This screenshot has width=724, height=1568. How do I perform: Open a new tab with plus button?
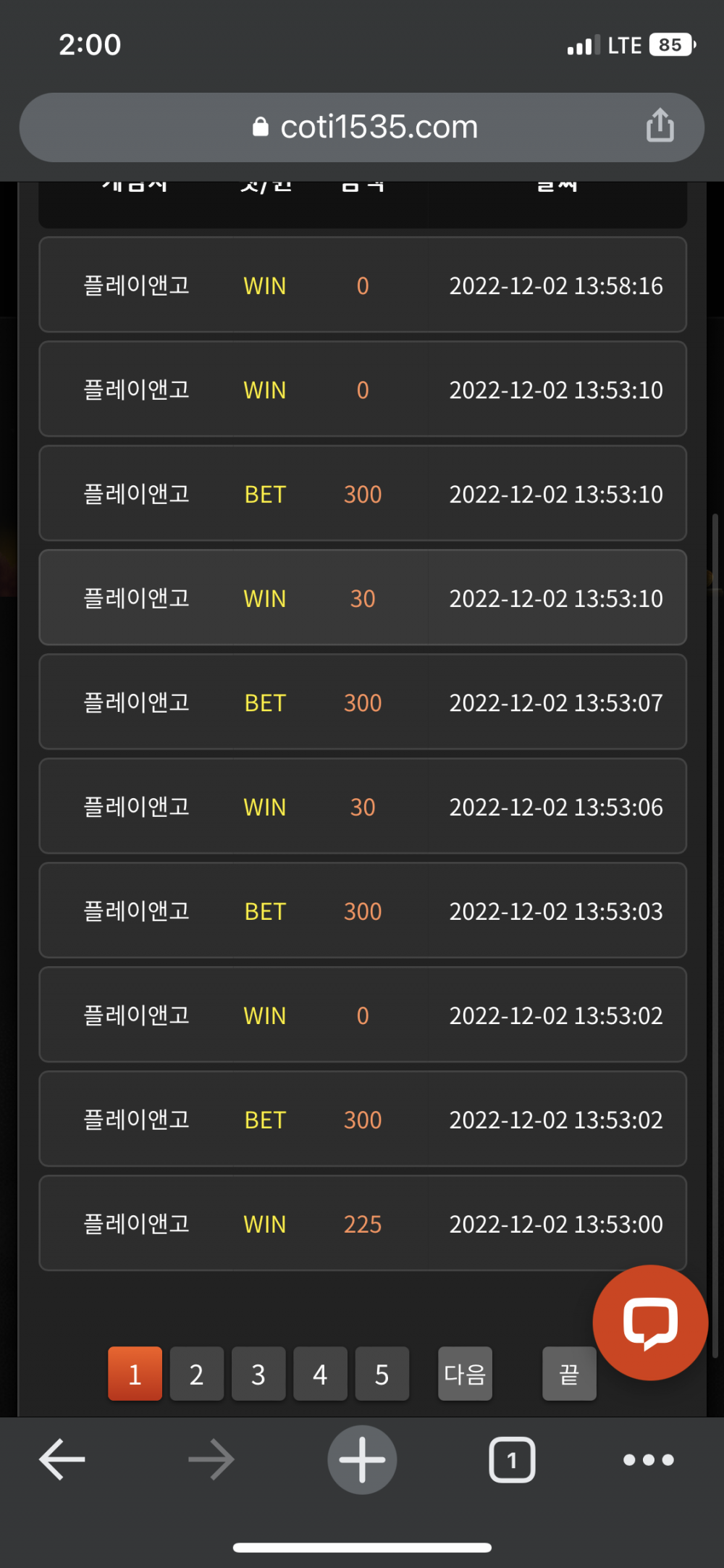tap(362, 1459)
